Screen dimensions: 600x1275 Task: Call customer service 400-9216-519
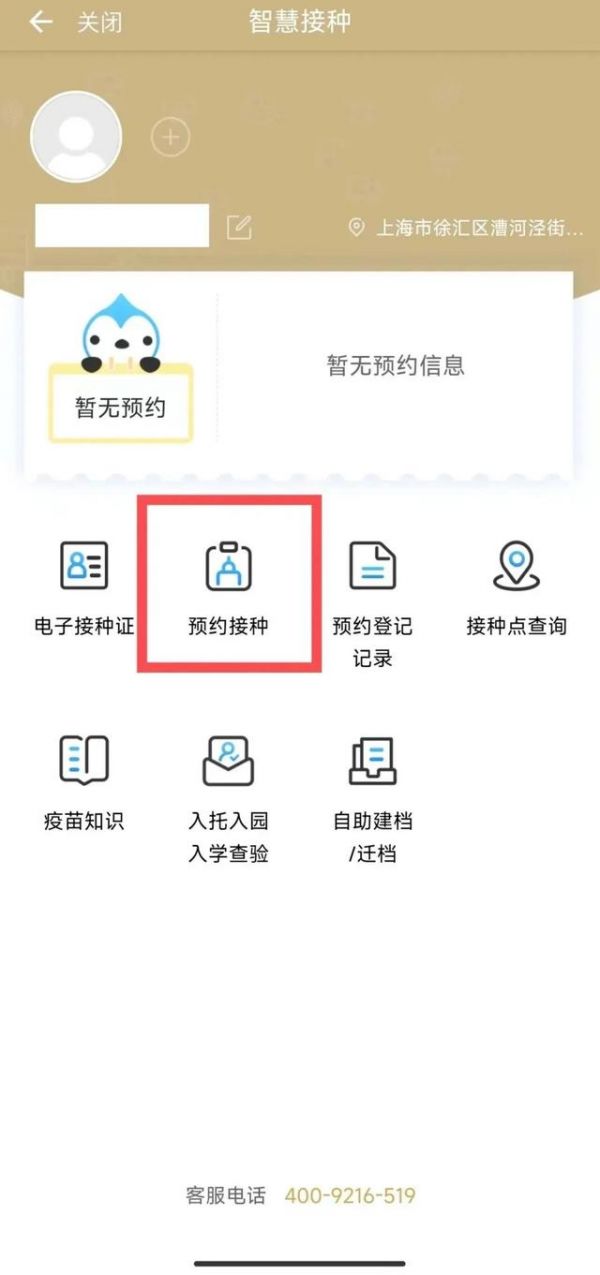[x=349, y=1195]
